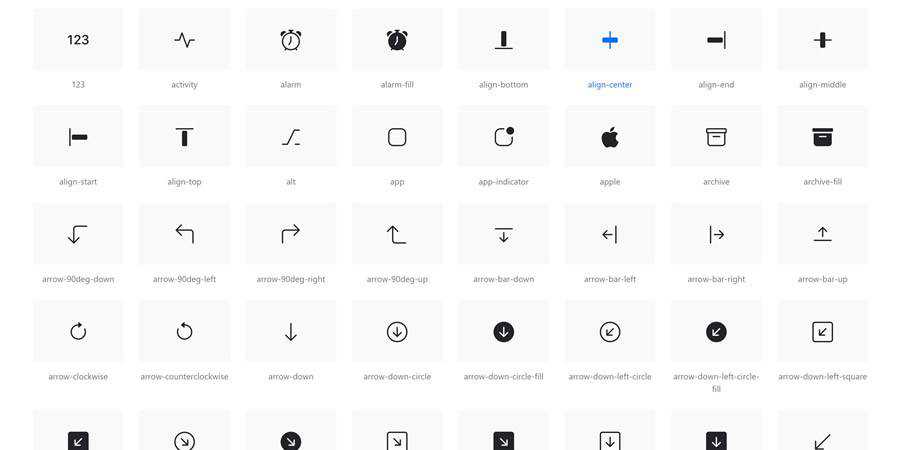Open the alarm-fill icon tile
900x450 pixels.
(397, 40)
